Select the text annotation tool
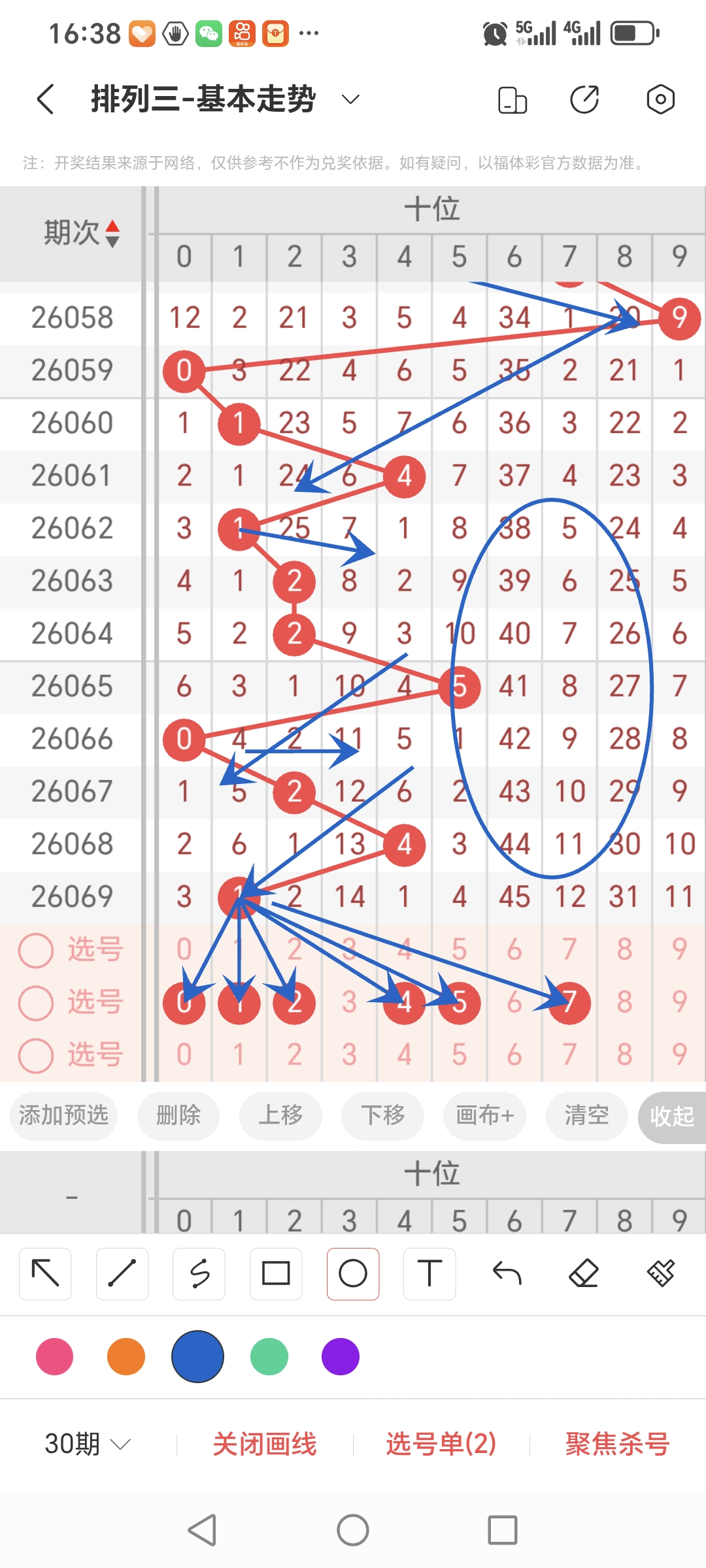706x1568 pixels. [x=429, y=1273]
